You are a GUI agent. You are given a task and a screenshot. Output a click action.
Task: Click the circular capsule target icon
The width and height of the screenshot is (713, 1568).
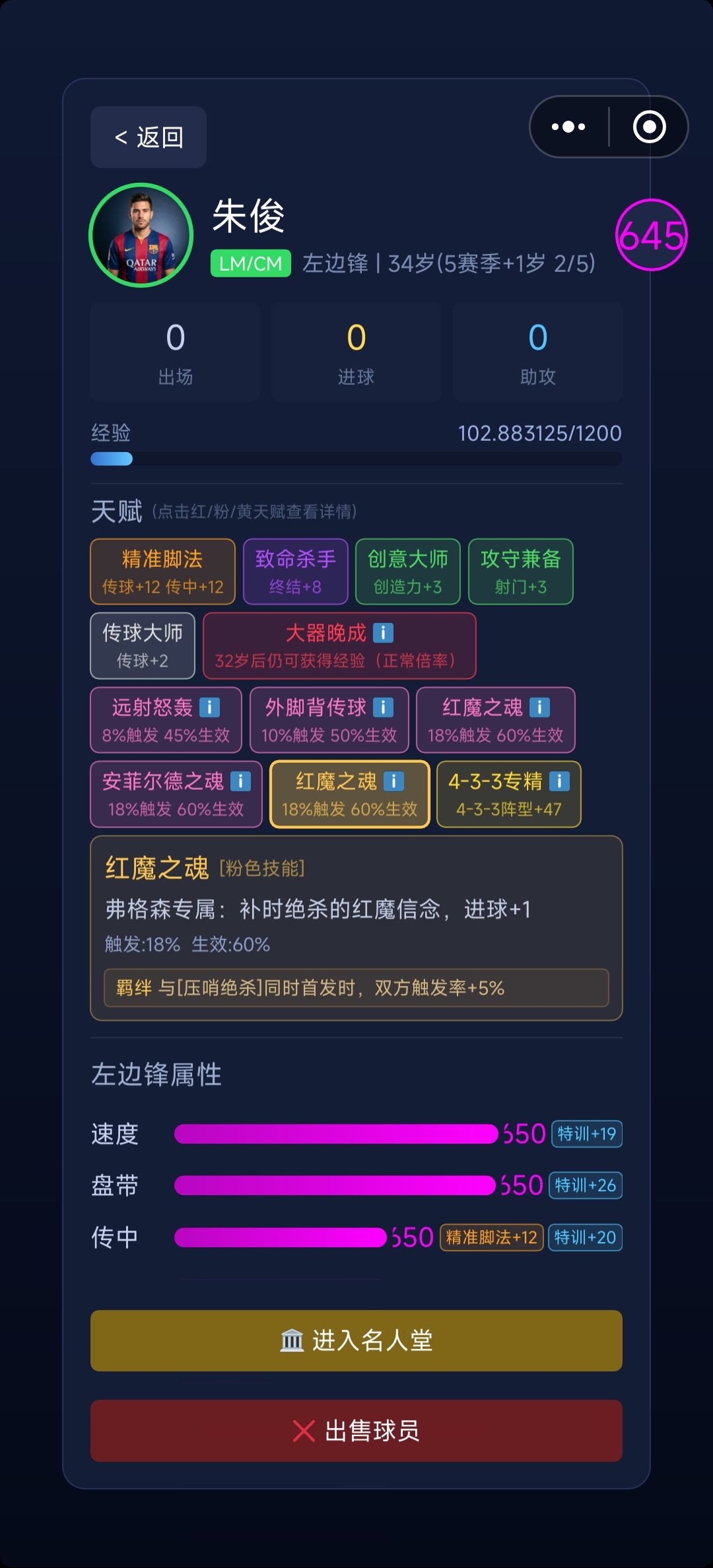tap(649, 127)
